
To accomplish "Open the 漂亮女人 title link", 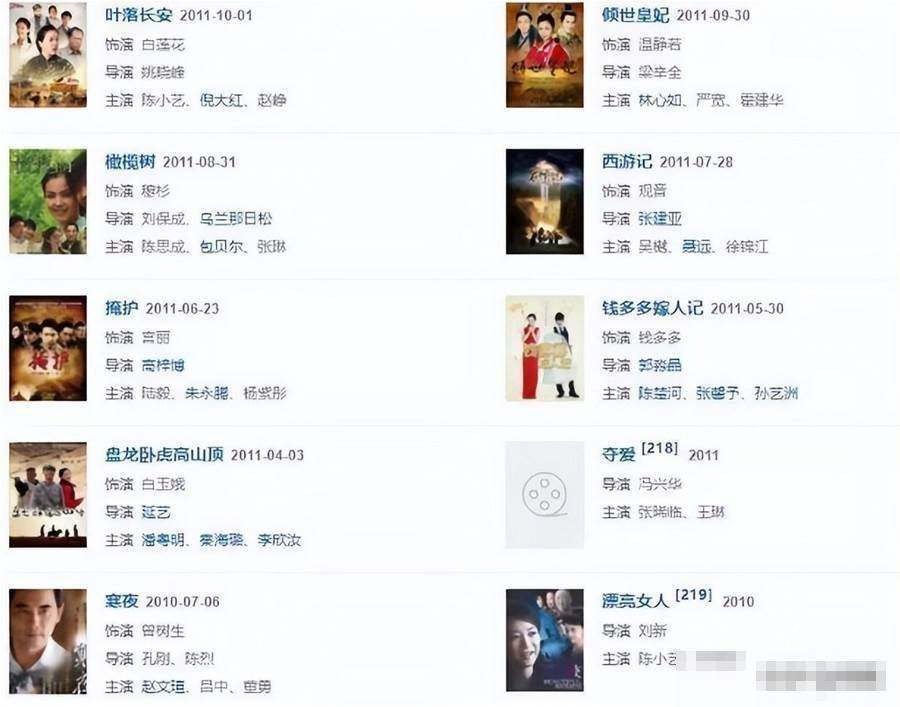I will pos(635,601).
